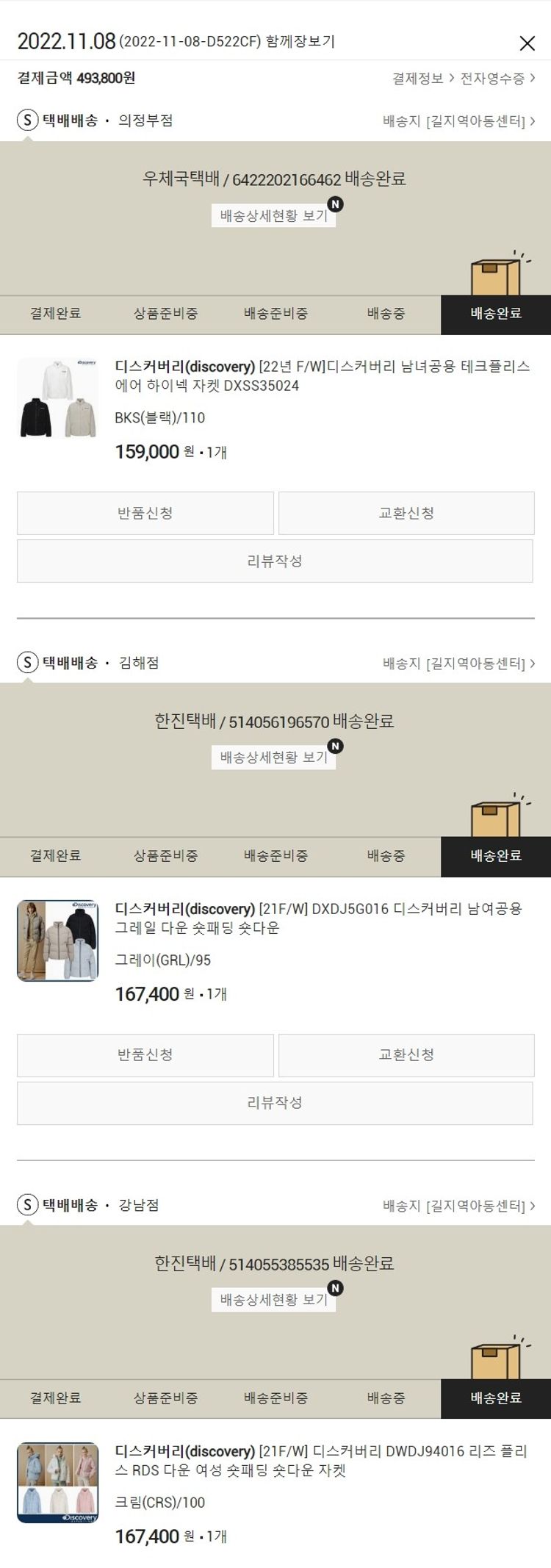Request return for the BKS(블랙)/110 jacket
The image size is (551, 1568).
tap(145, 513)
